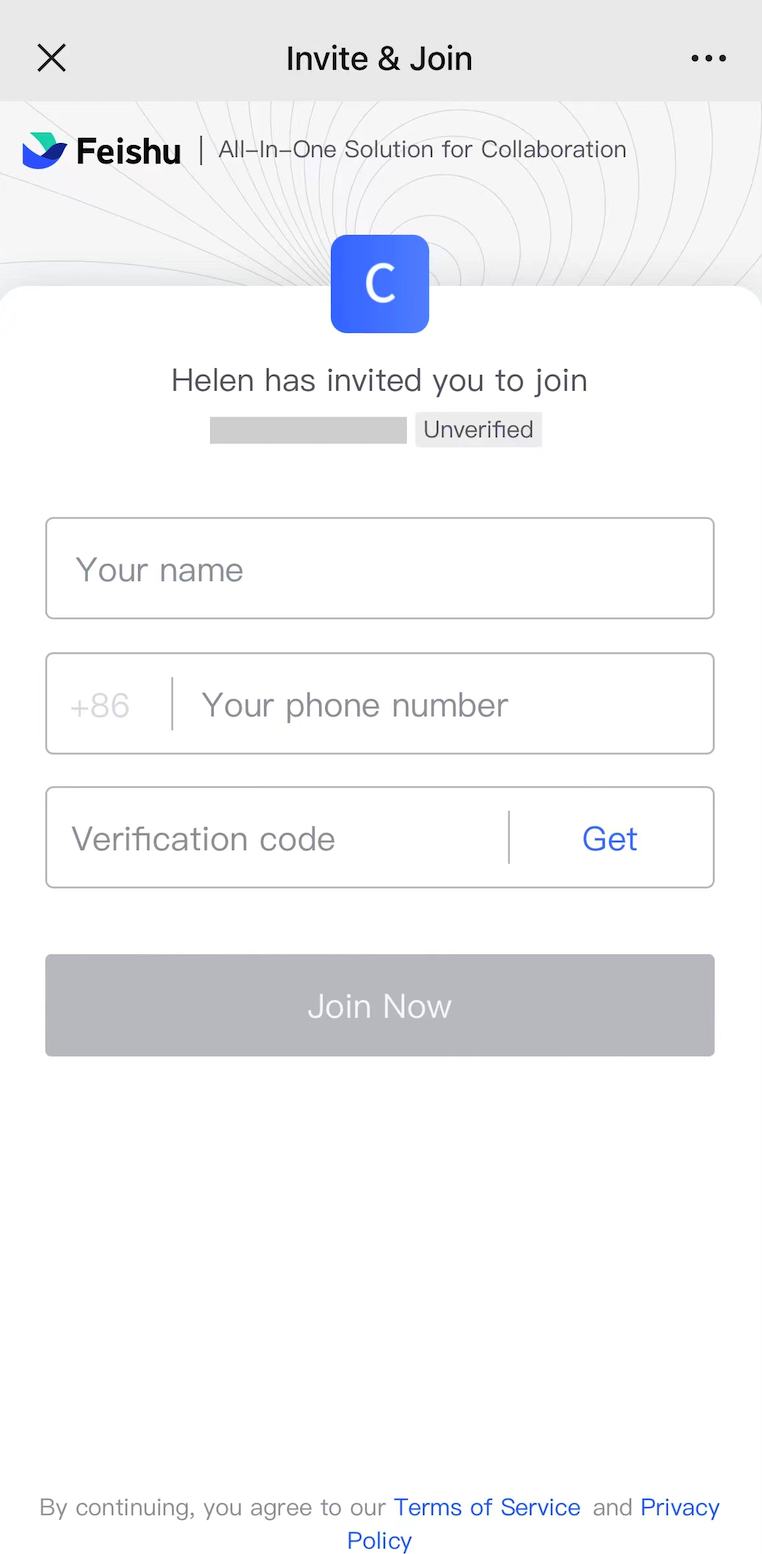The height and width of the screenshot is (1554, 762).
Task: Click the blue 'C' organization avatar
Action: (x=379, y=283)
